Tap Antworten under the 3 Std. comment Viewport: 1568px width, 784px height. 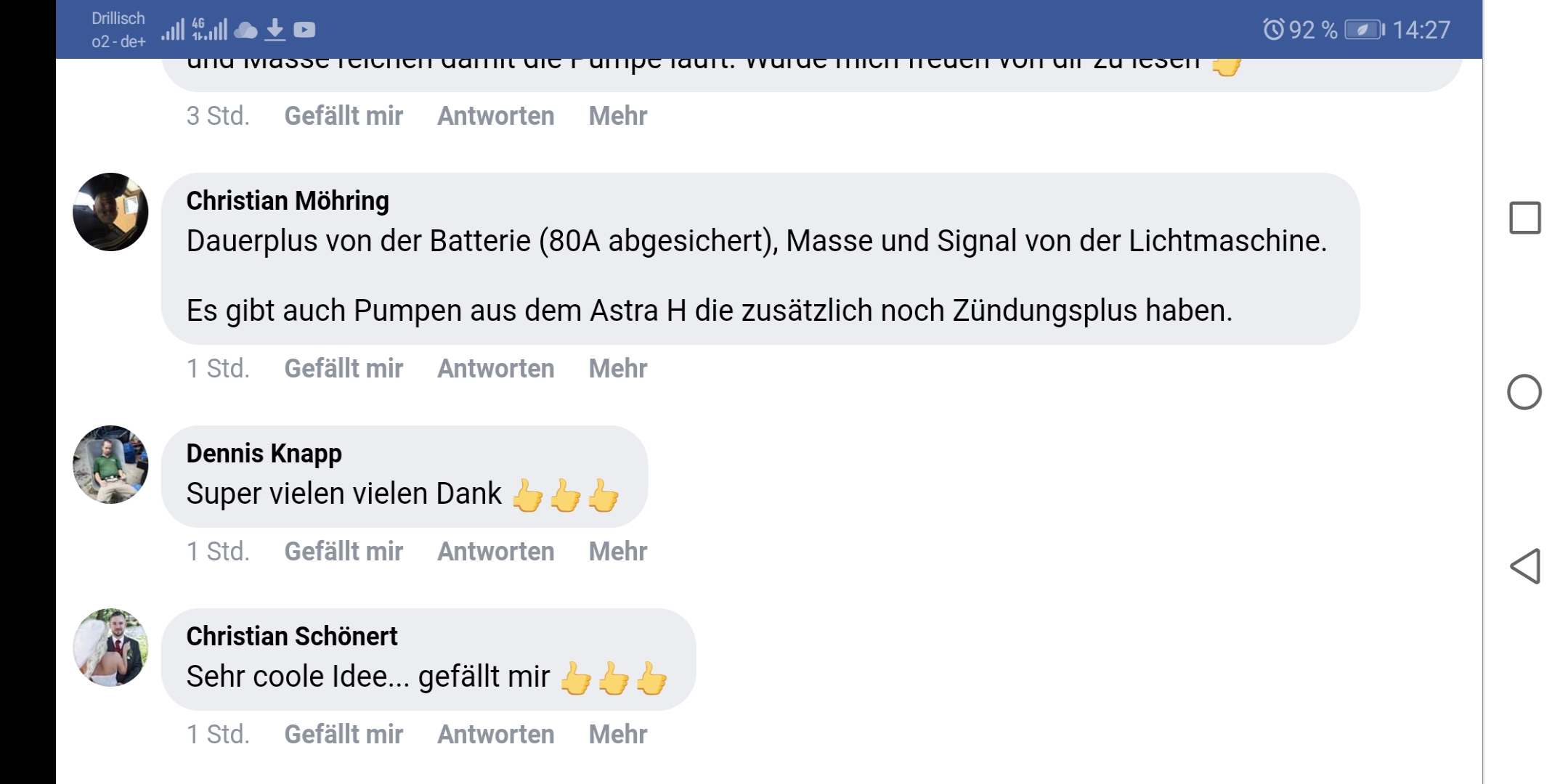(495, 116)
